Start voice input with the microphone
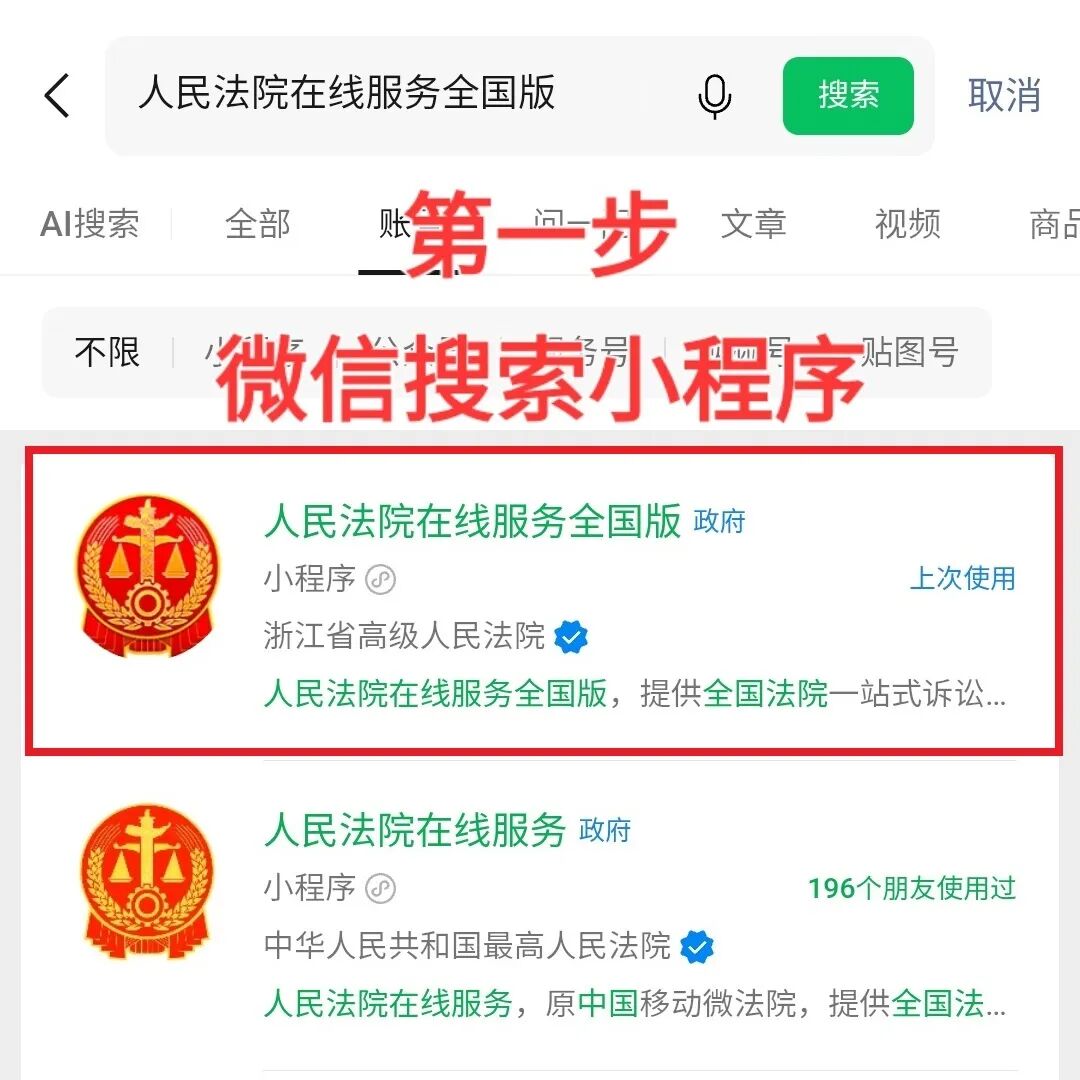The image size is (1080, 1080). coord(714,96)
